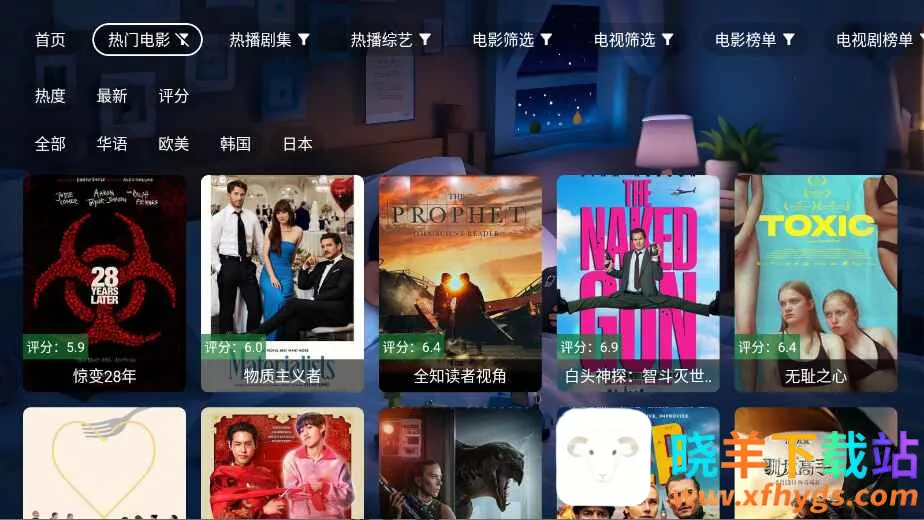Open the movie 惊变28年
924x520 pixels.
tap(104, 282)
